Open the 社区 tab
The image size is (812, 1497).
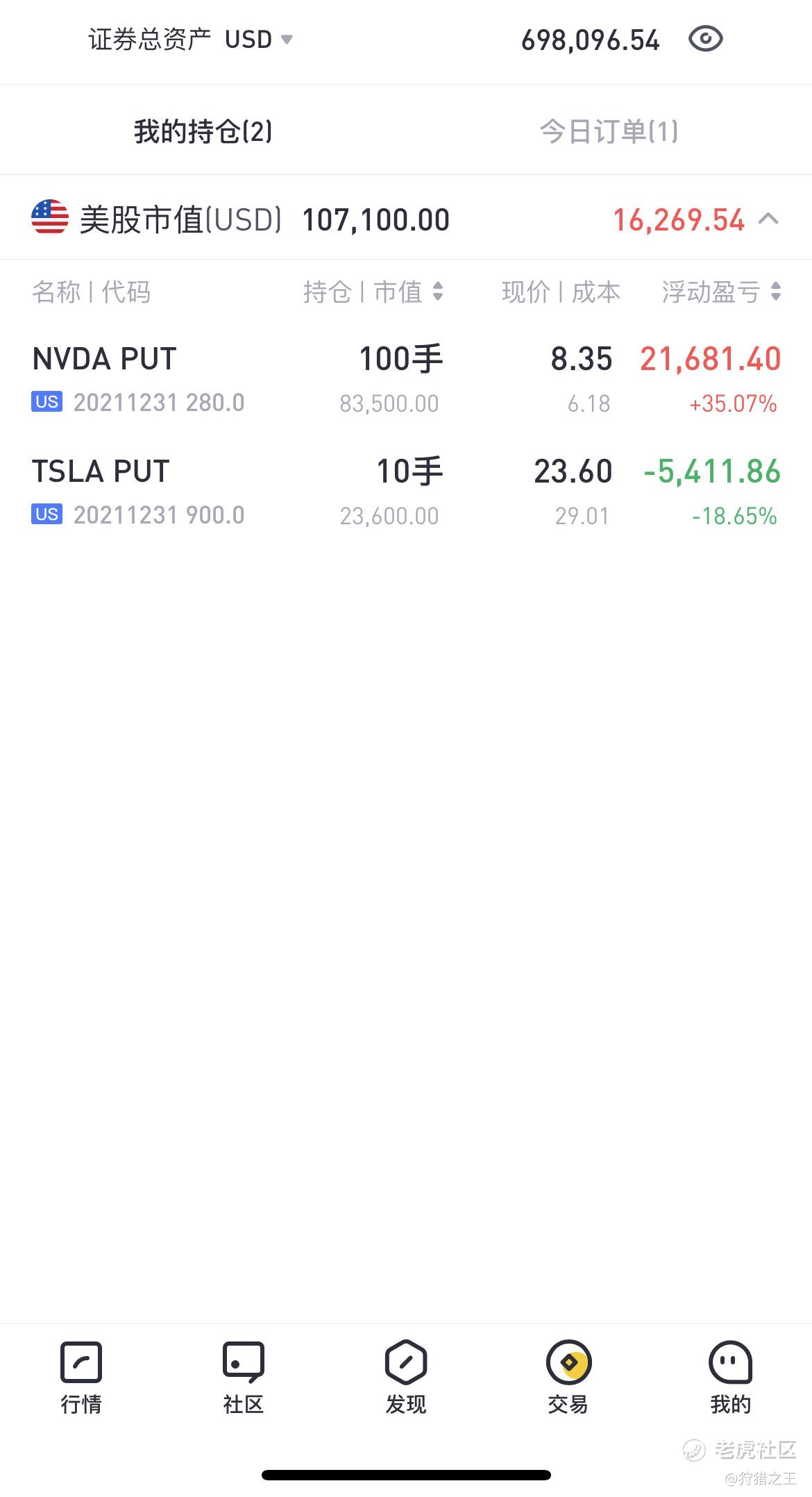tap(244, 1378)
